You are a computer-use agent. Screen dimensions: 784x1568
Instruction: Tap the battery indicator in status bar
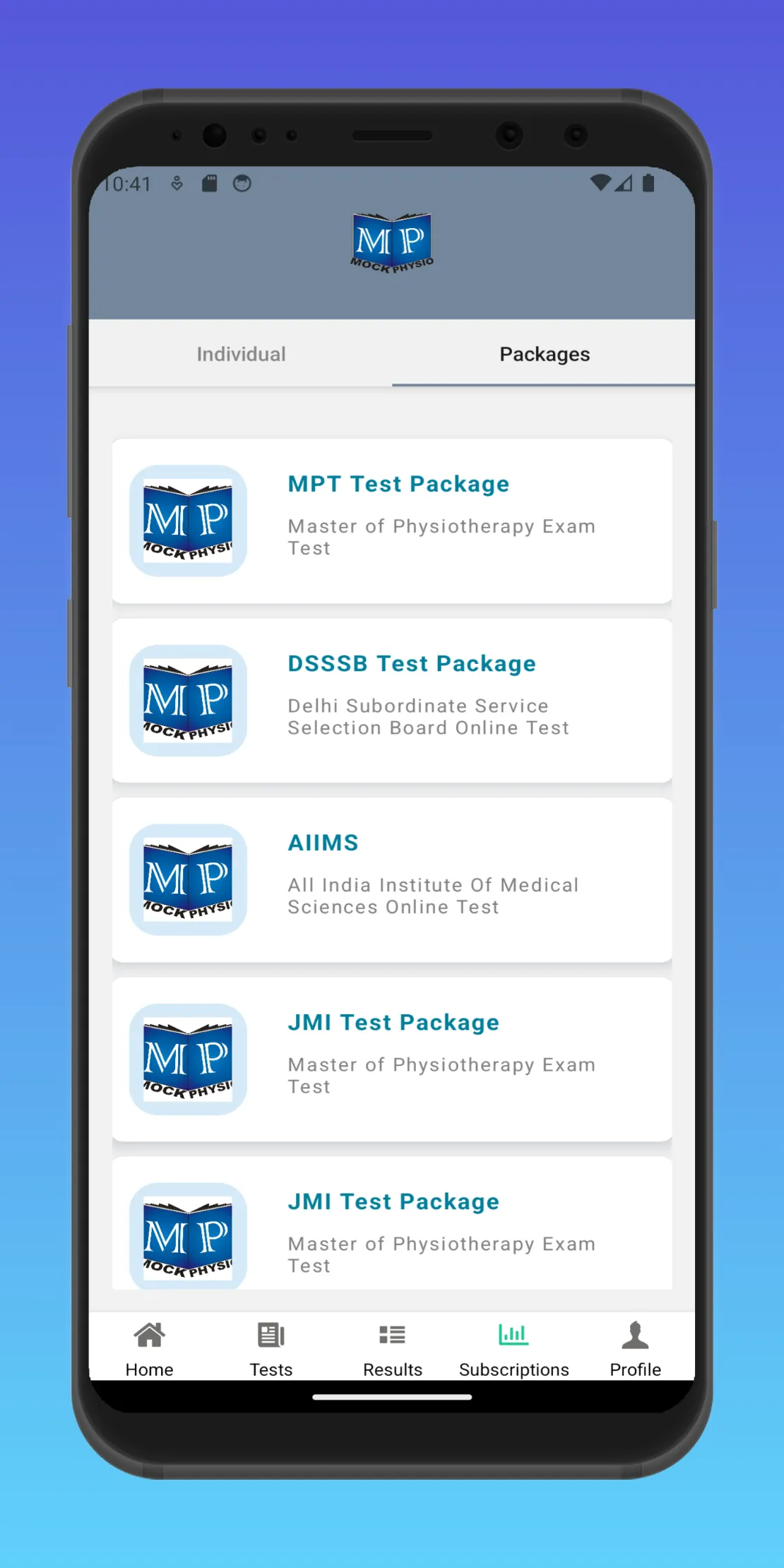pos(647,184)
